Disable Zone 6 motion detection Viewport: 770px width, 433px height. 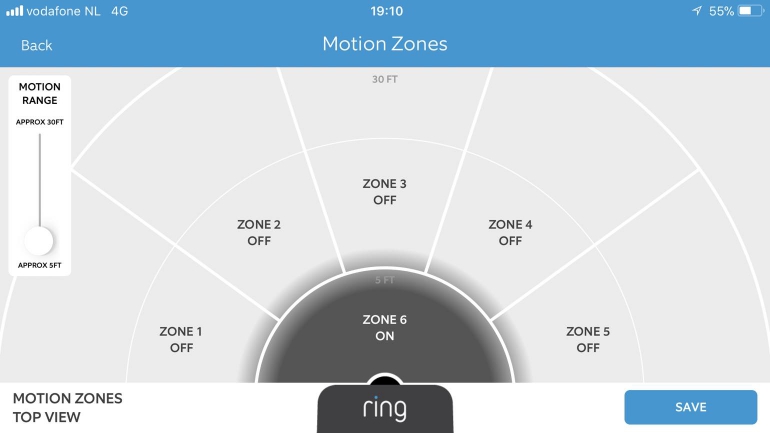point(384,328)
